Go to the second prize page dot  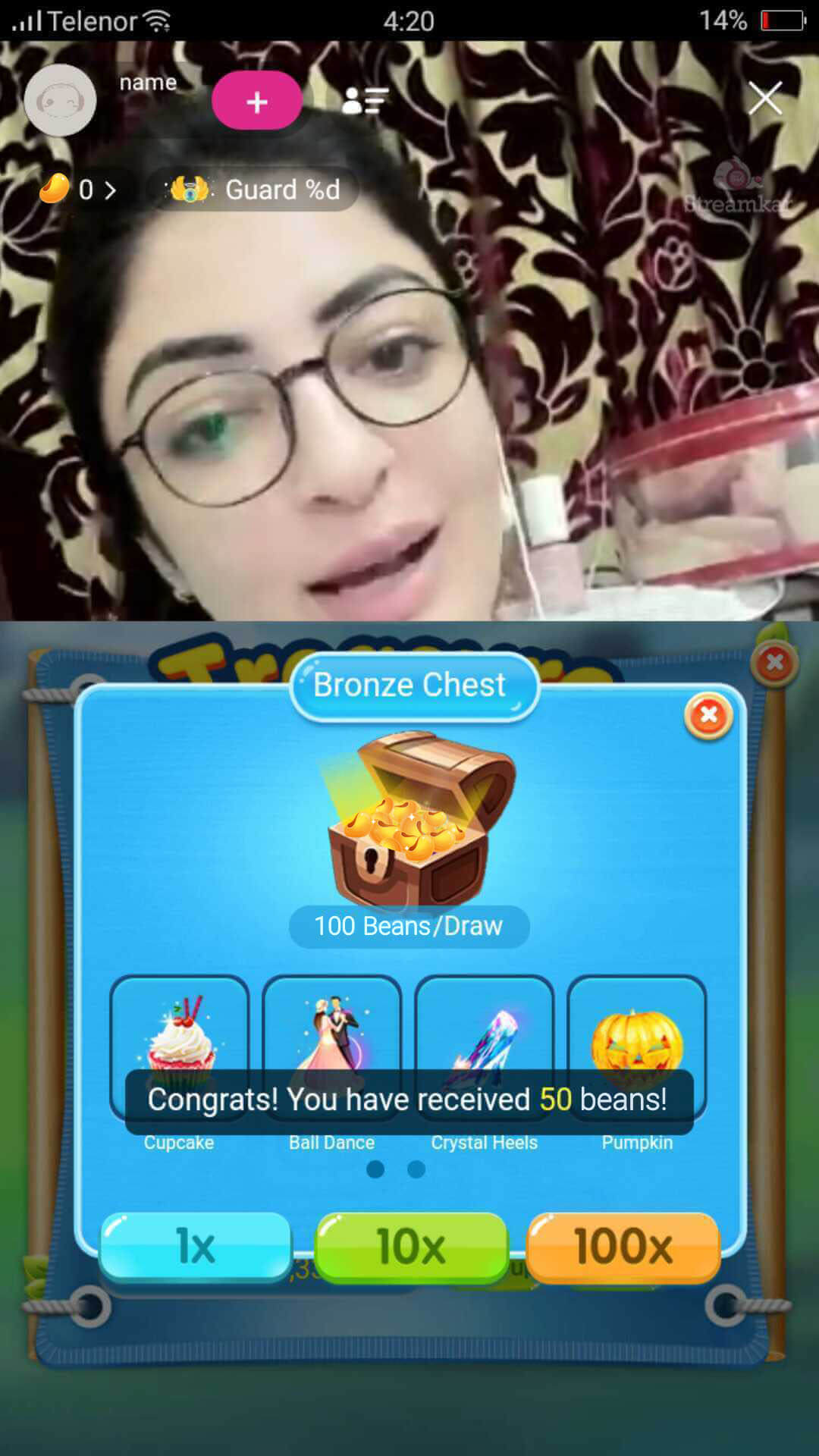click(416, 1169)
